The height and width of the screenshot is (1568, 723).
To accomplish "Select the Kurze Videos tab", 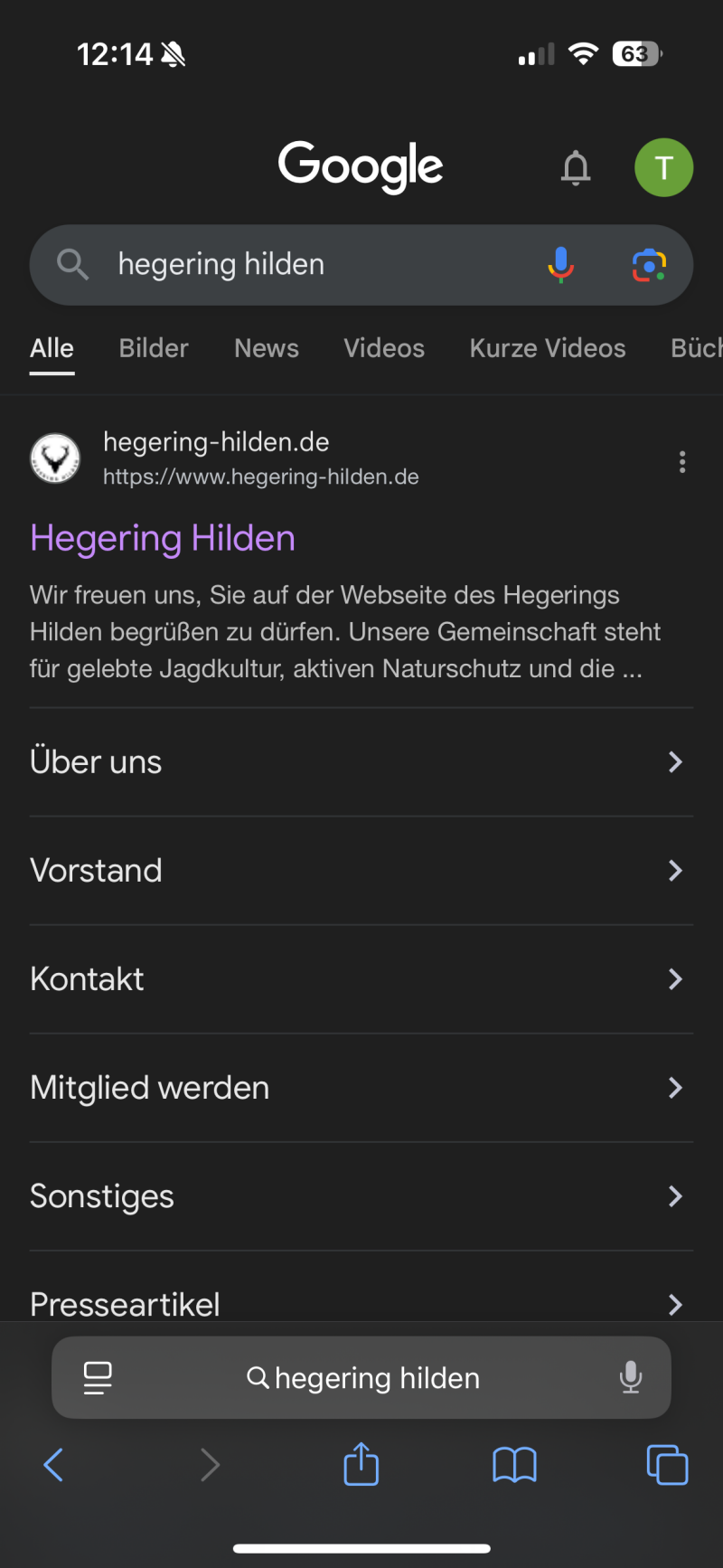I will coord(548,348).
